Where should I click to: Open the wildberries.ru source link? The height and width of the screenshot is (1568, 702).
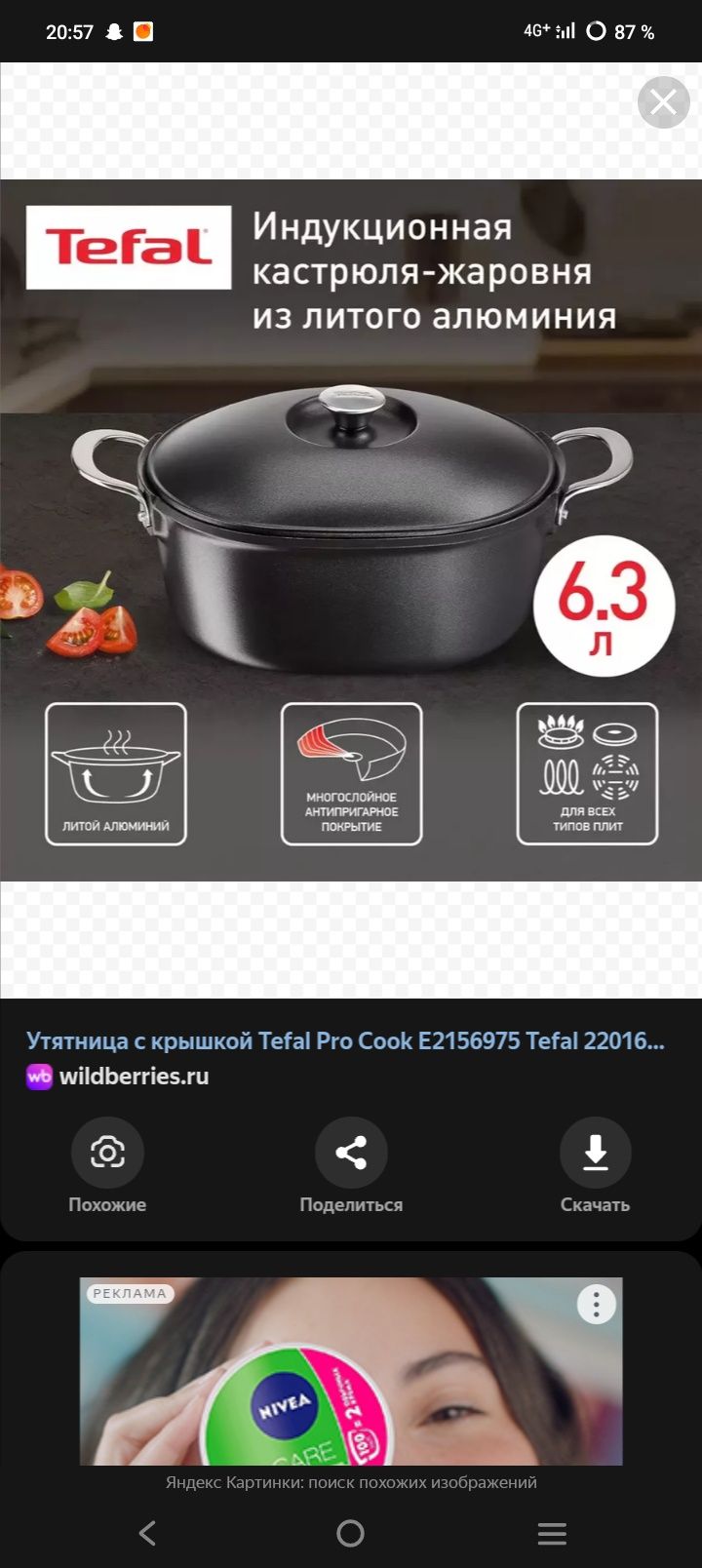[134, 1077]
